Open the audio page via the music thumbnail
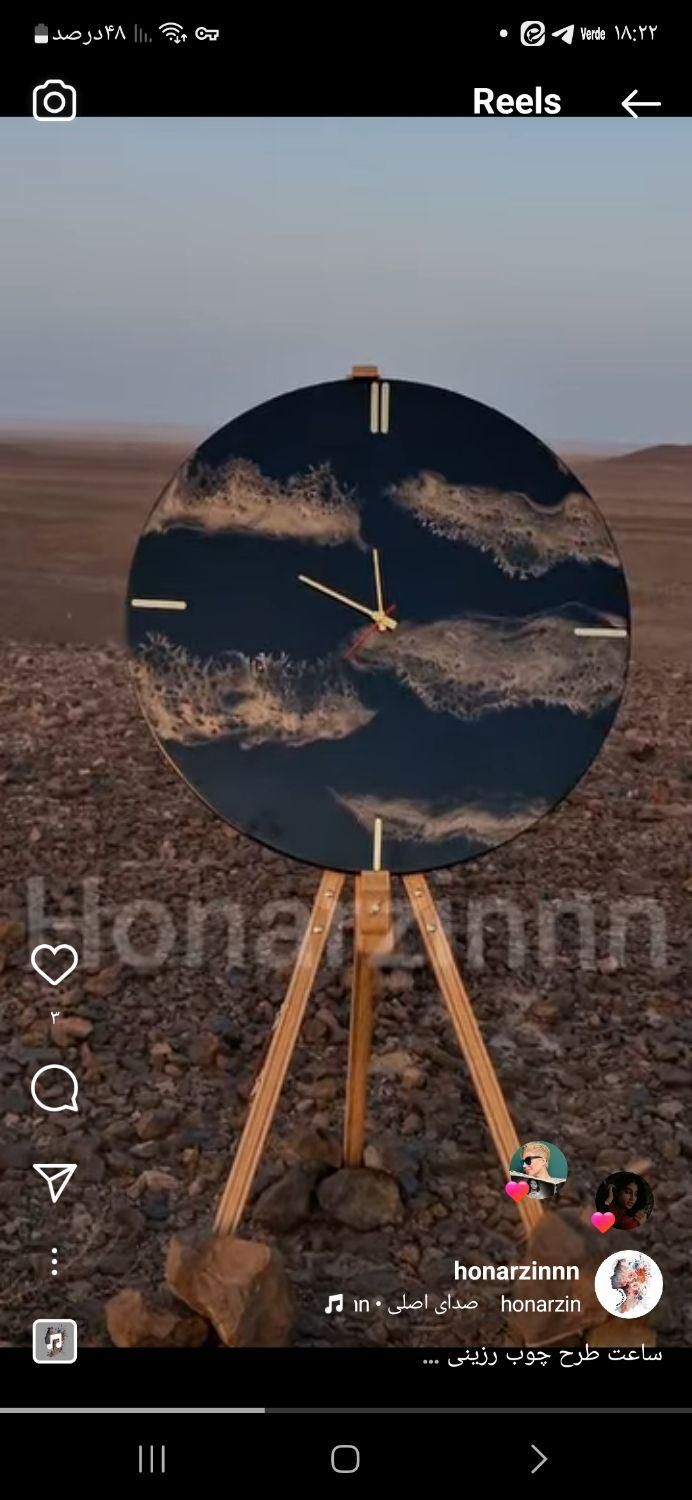 click(x=54, y=1341)
